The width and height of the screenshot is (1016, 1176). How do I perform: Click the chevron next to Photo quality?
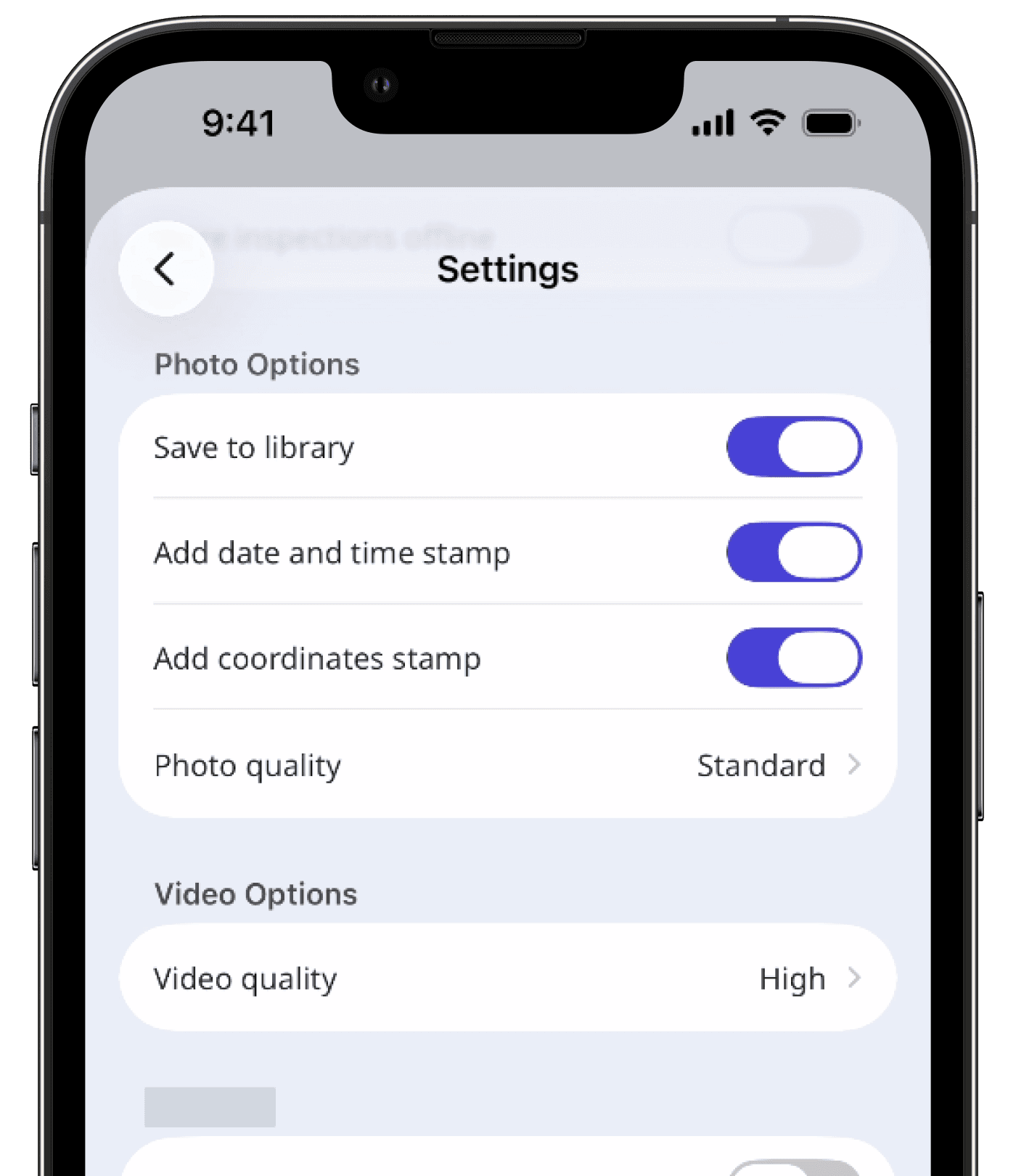[x=856, y=765]
